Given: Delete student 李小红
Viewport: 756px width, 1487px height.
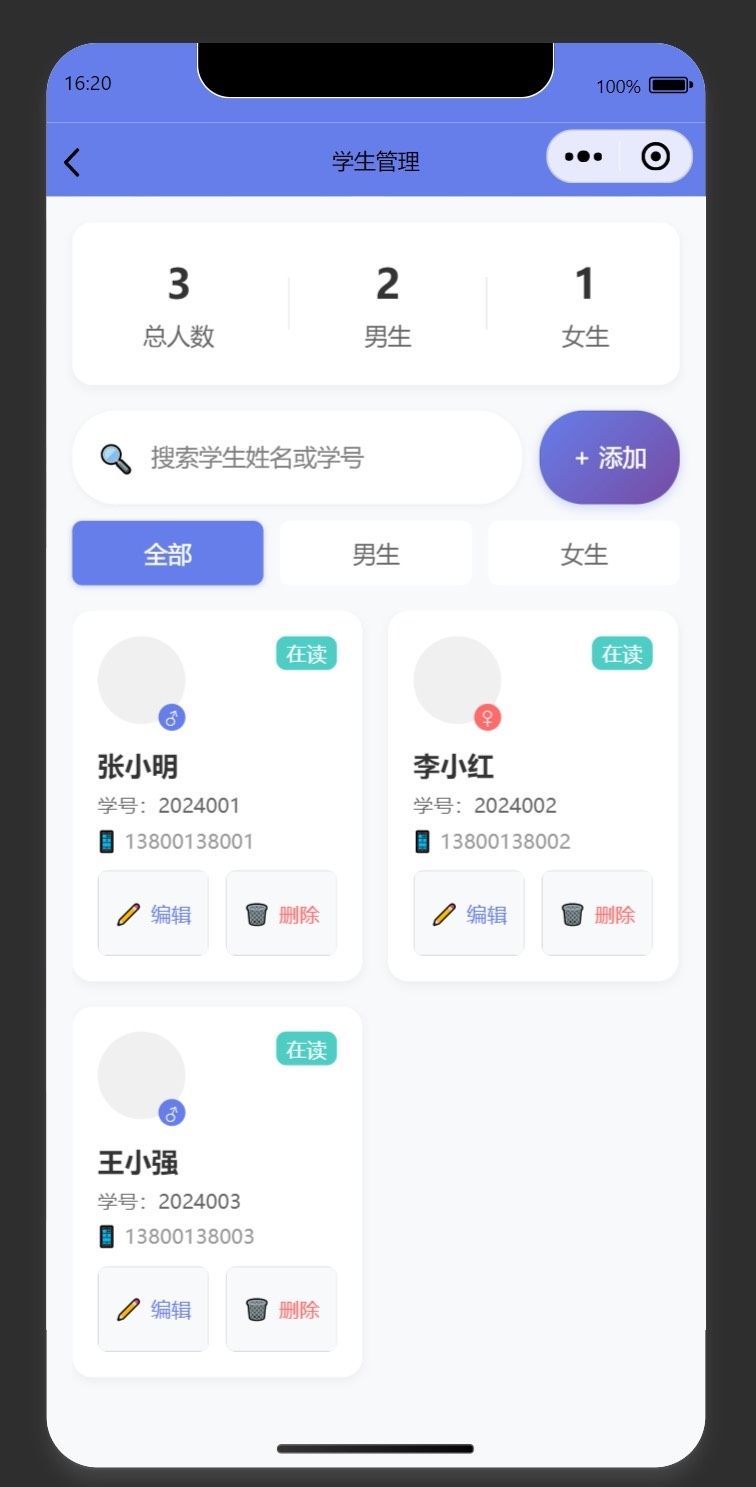Looking at the screenshot, I should pos(597,914).
